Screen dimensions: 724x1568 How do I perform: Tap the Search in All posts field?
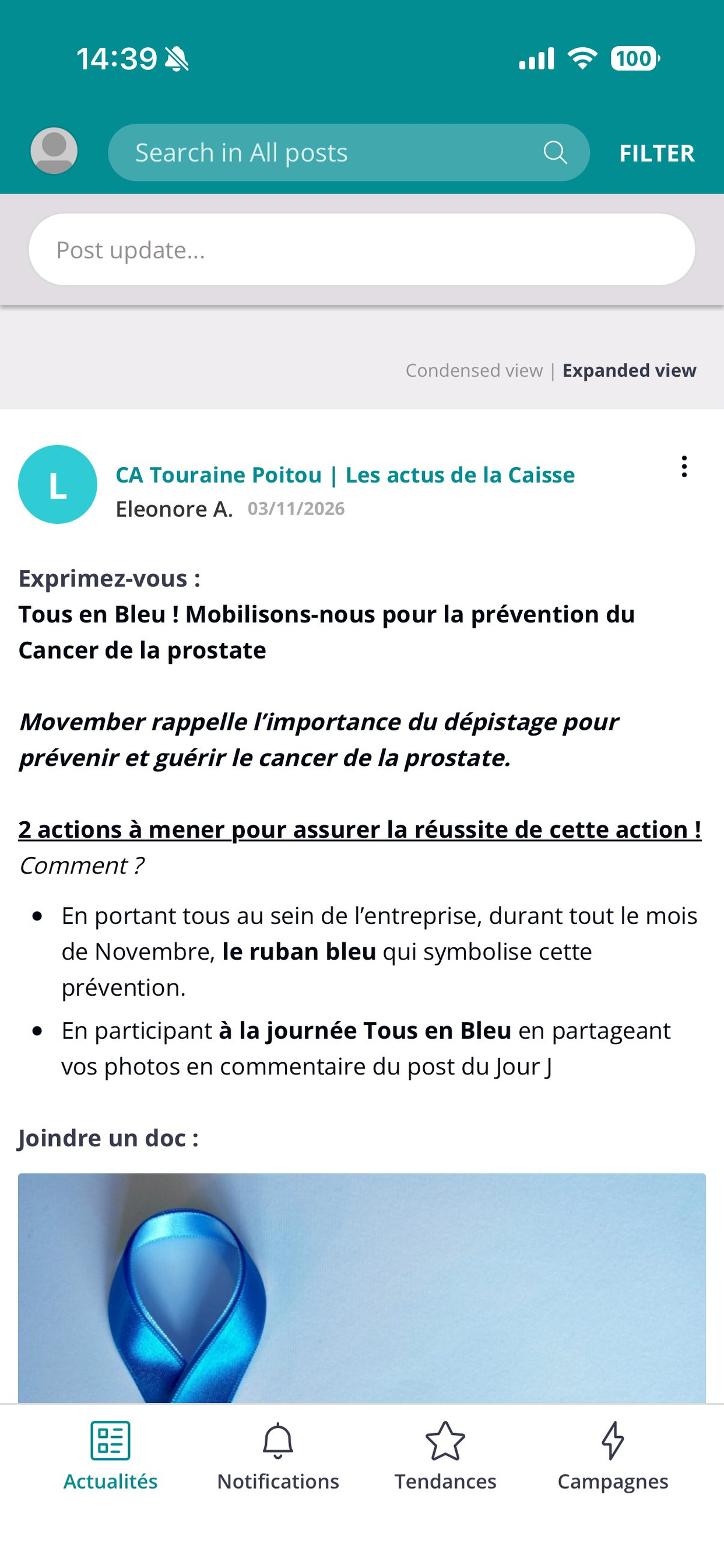349,153
